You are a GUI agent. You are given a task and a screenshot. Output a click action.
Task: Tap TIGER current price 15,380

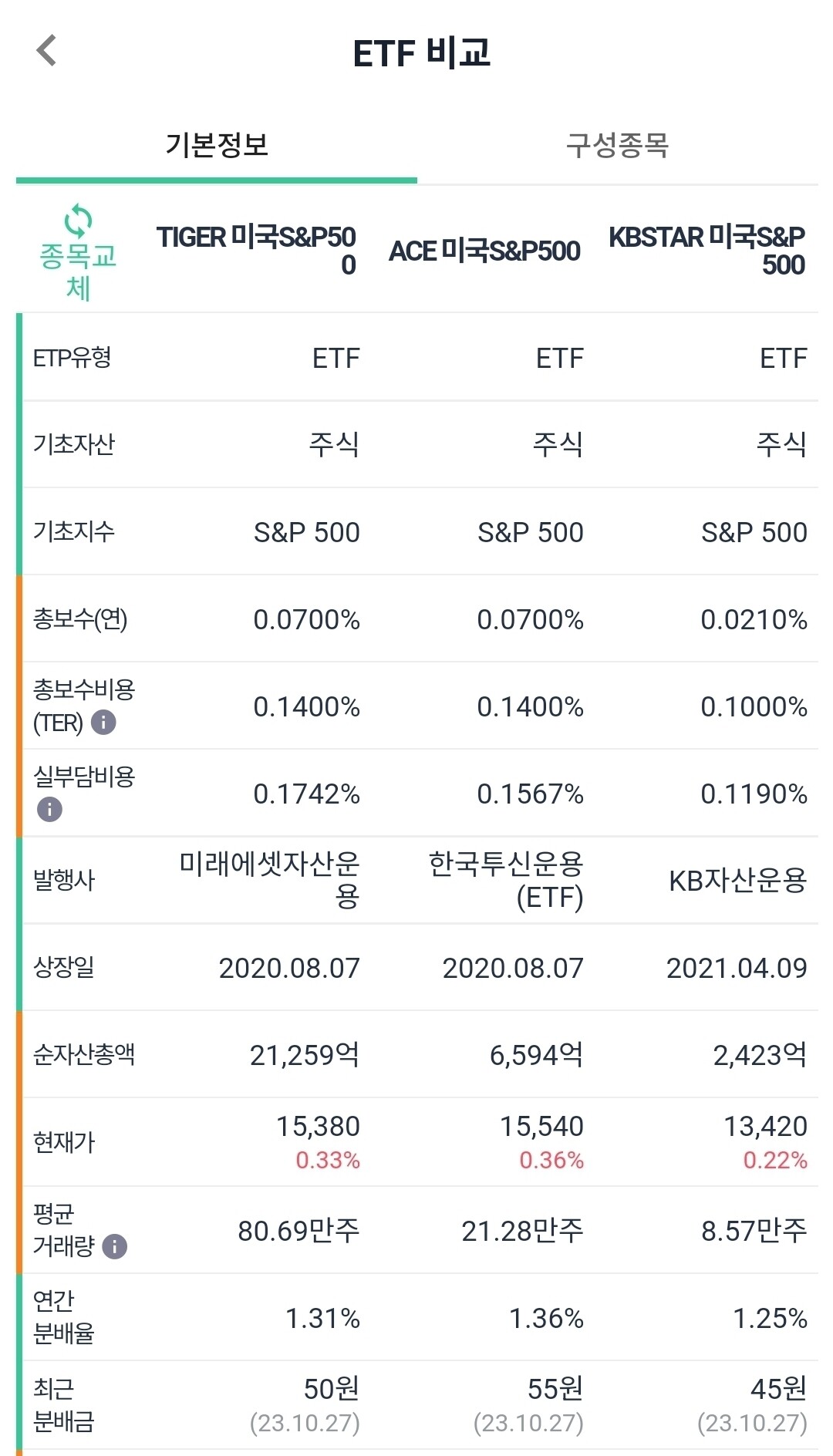(315, 1127)
